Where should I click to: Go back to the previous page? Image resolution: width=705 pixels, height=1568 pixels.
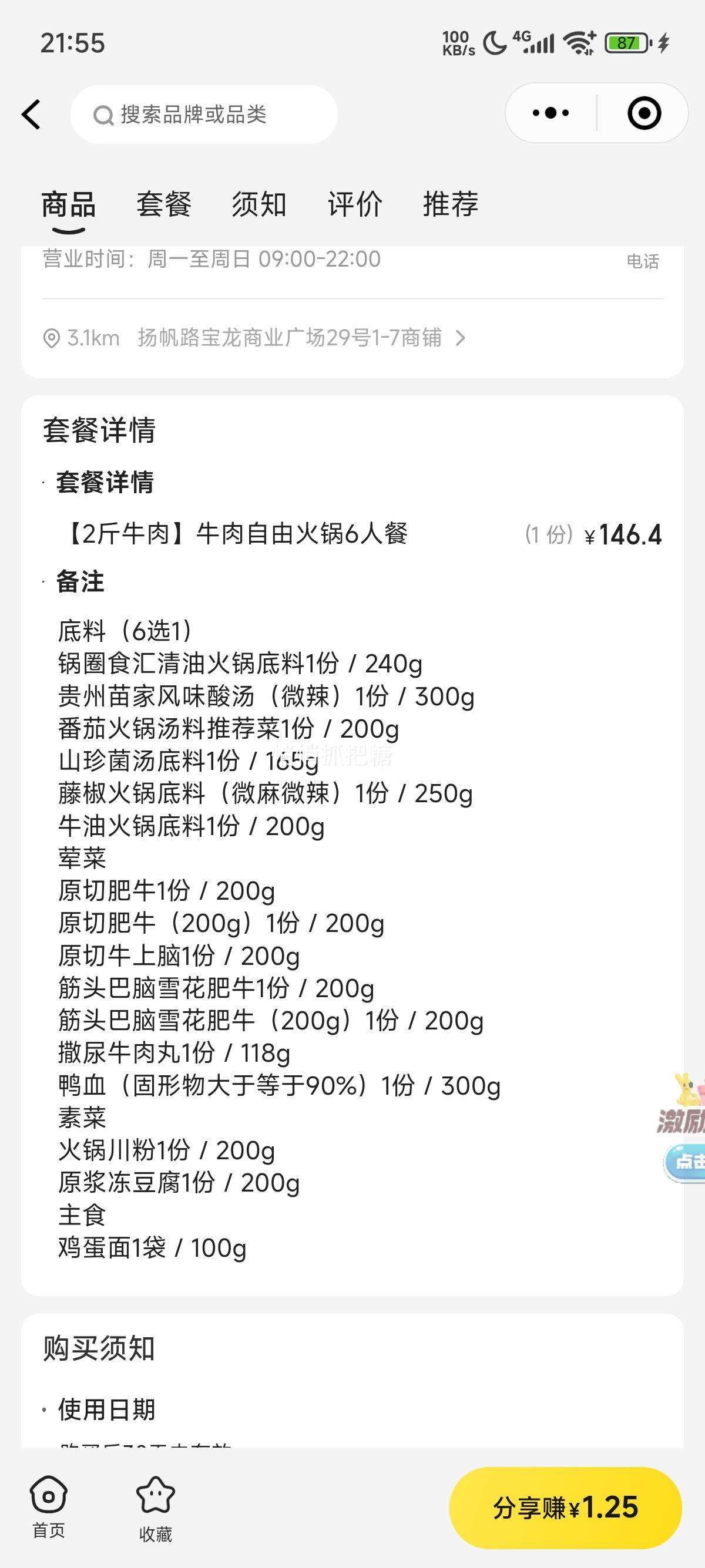point(31,115)
